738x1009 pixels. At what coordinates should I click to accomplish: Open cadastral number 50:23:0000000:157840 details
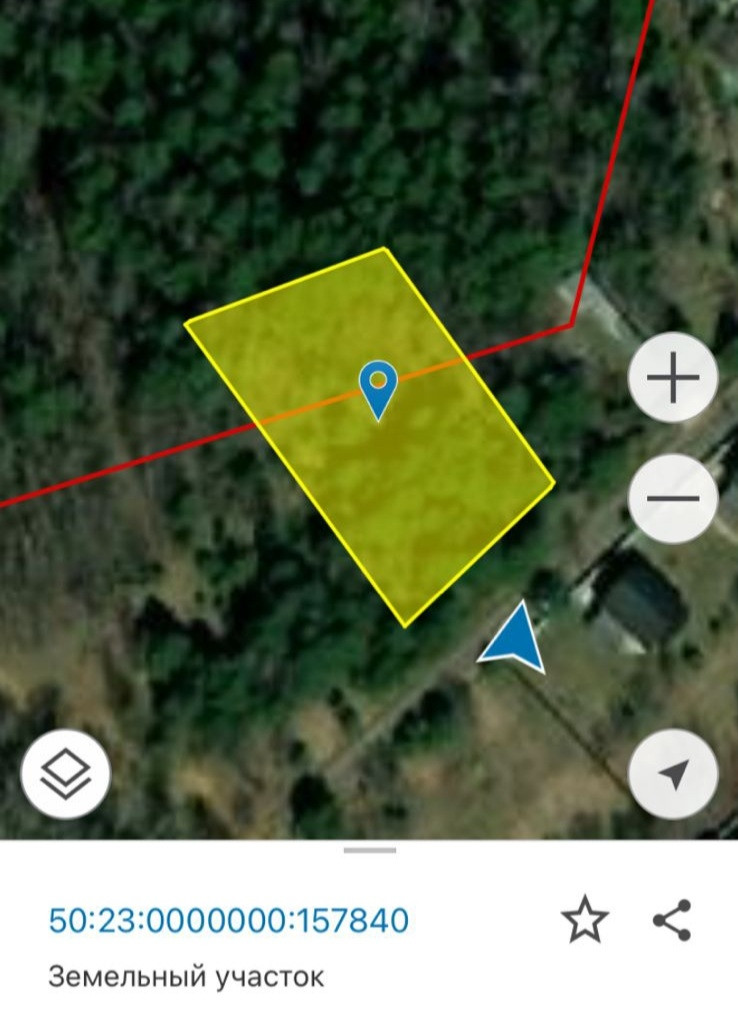click(x=229, y=920)
